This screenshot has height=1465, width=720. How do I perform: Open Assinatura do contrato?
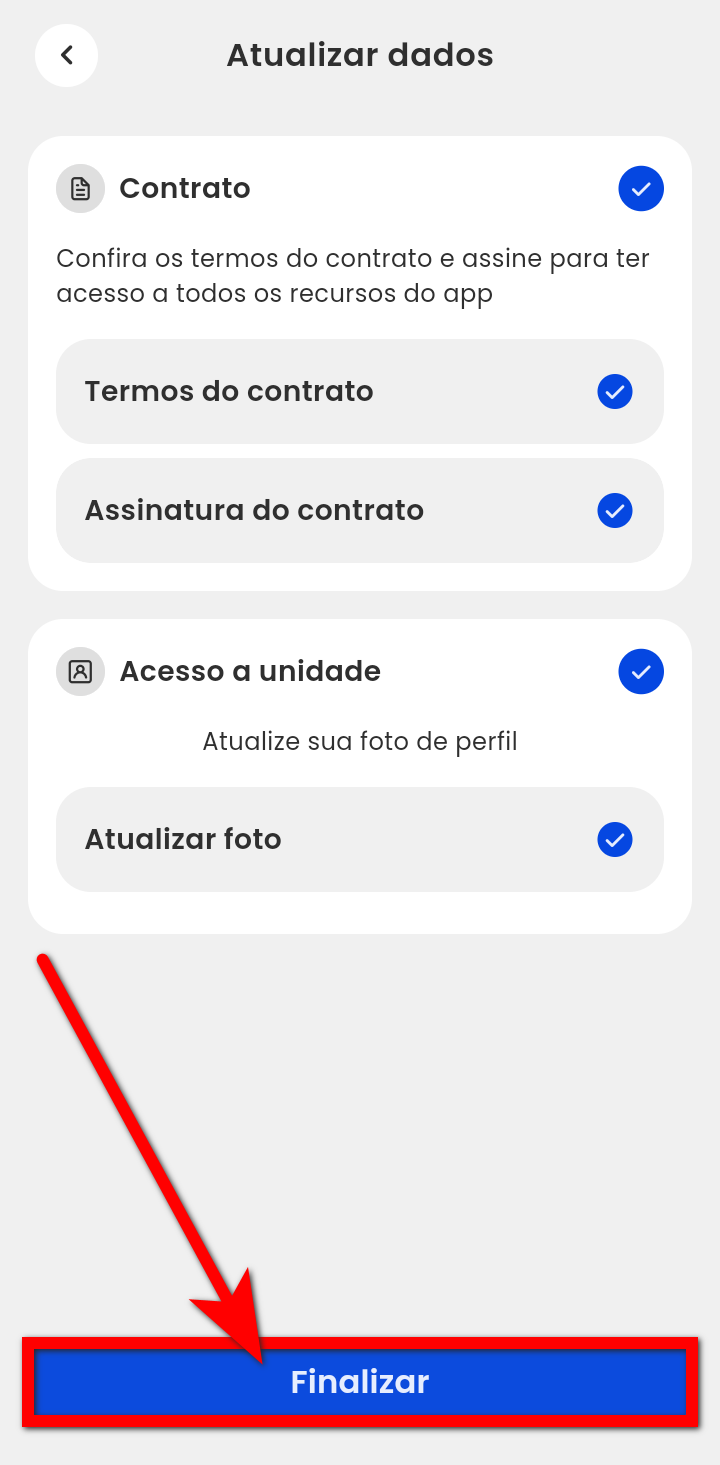tap(359, 510)
